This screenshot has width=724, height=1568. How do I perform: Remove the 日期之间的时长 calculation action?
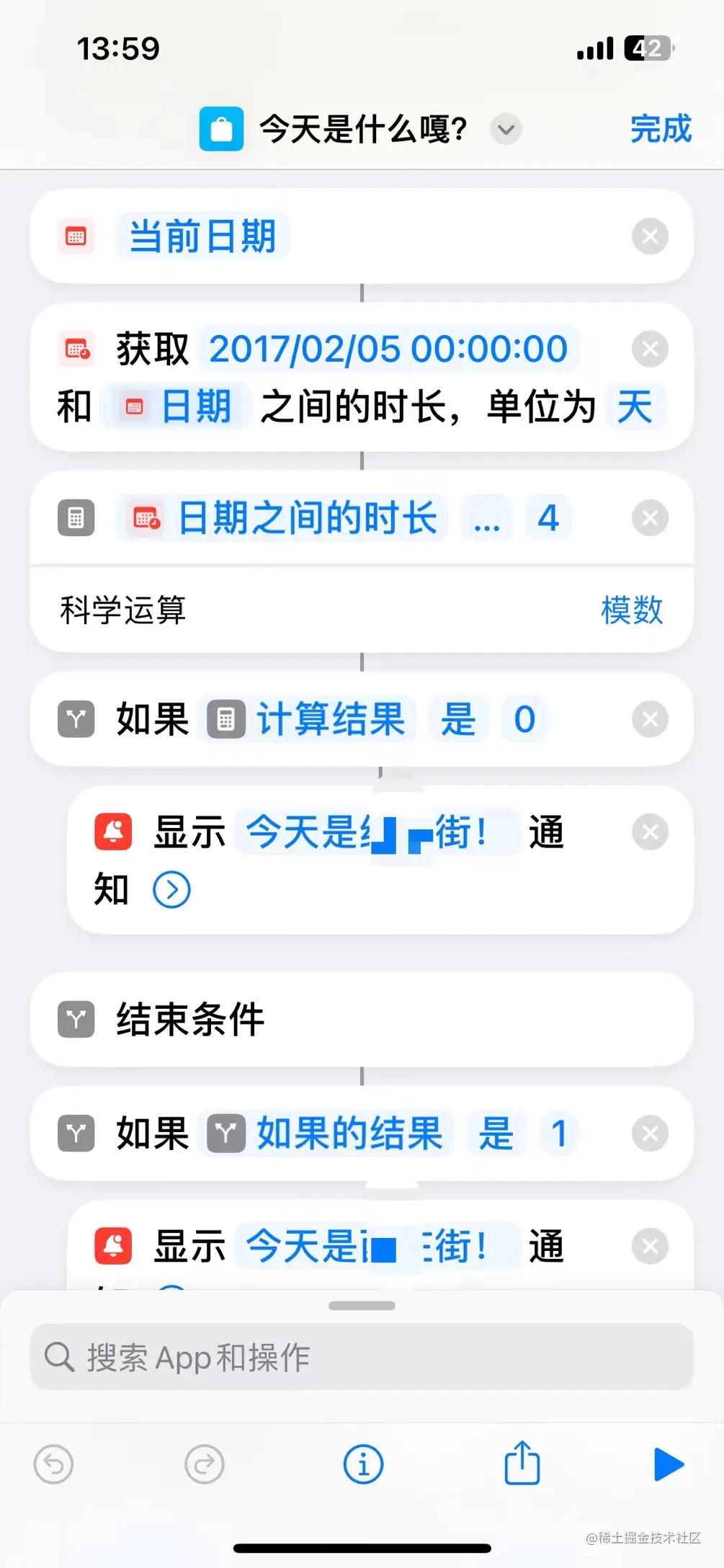[650, 518]
